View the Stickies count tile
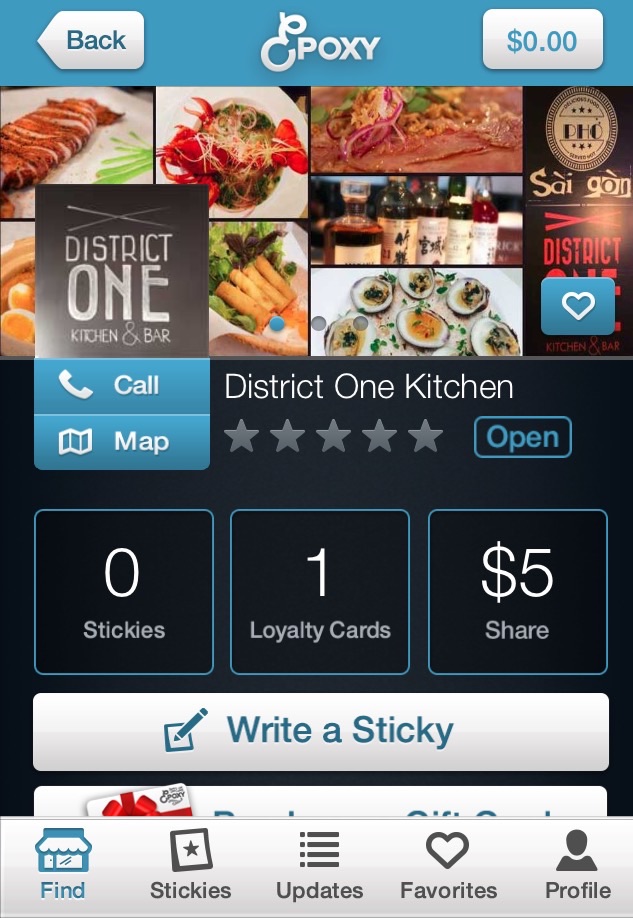Viewport: 633px width, 918px height. [x=124, y=592]
